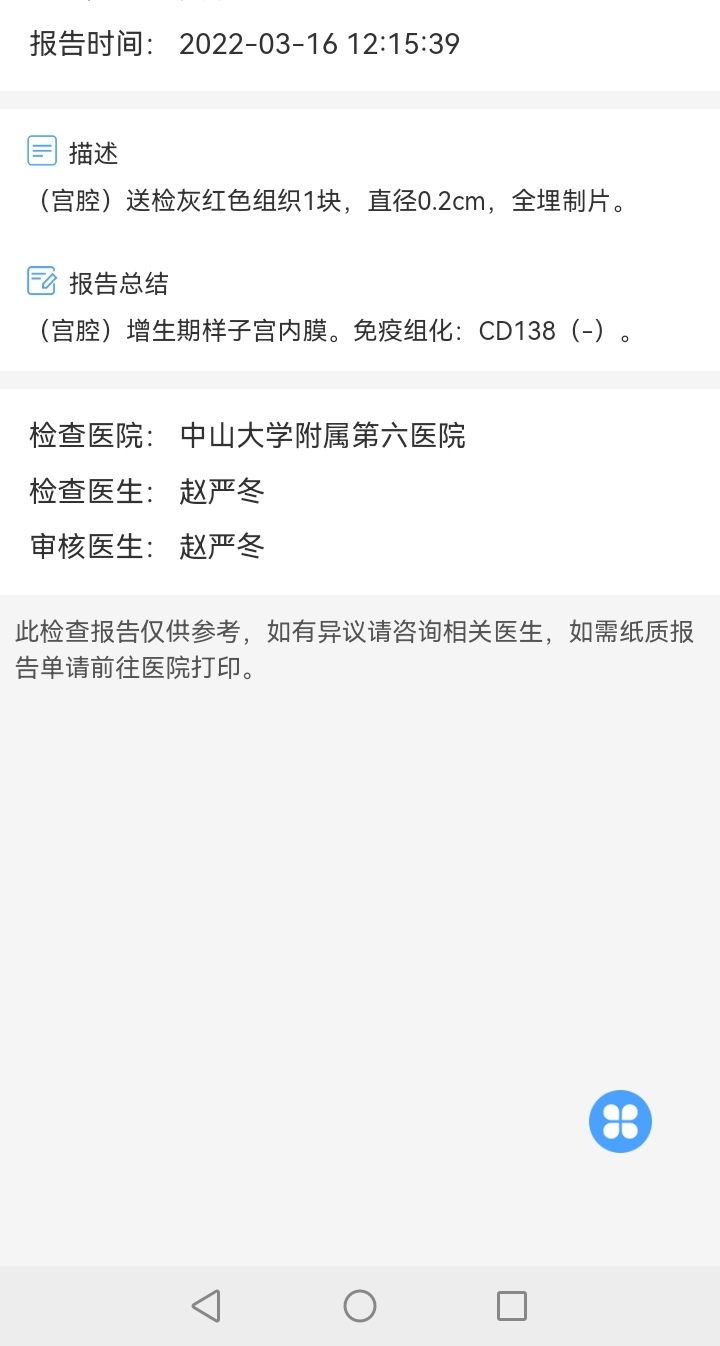Select the 报告时间 timestamp text
Image resolution: width=720 pixels, height=1346 pixels.
coord(318,43)
